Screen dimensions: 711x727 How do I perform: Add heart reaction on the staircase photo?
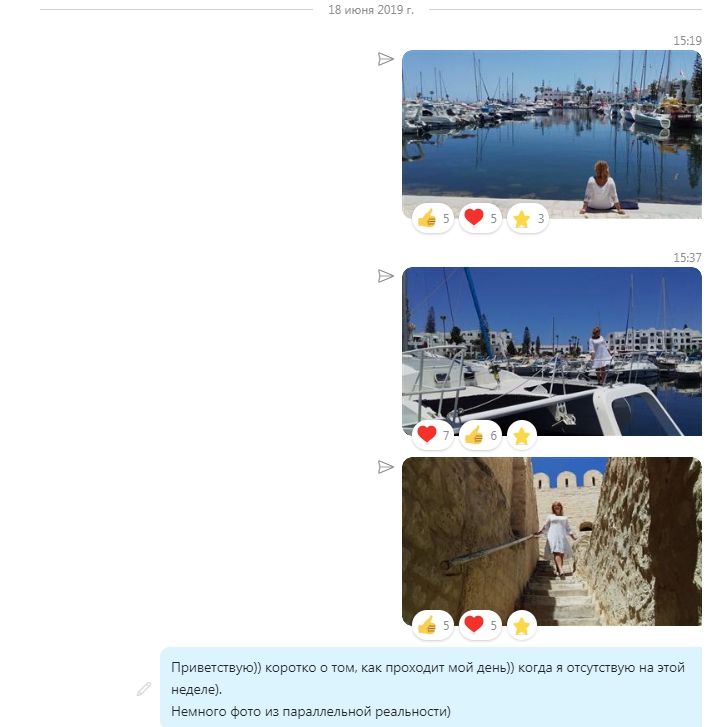pyautogui.click(x=480, y=626)
